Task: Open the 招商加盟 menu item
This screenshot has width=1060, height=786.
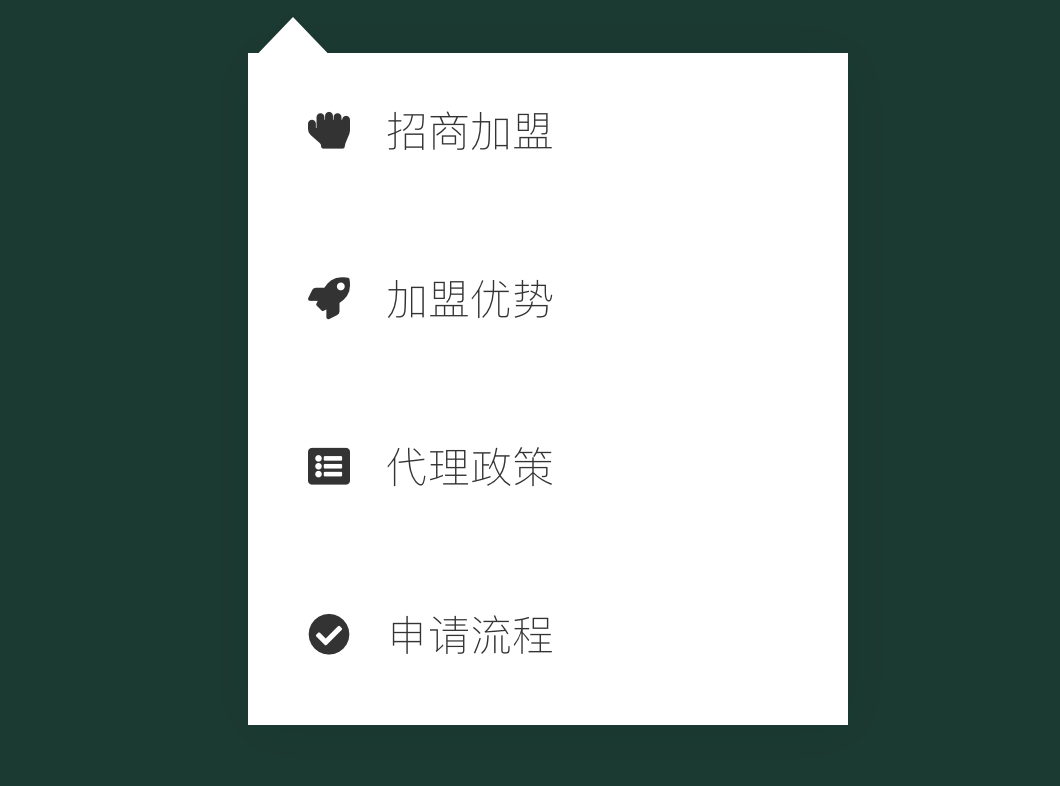Action: 469,132
